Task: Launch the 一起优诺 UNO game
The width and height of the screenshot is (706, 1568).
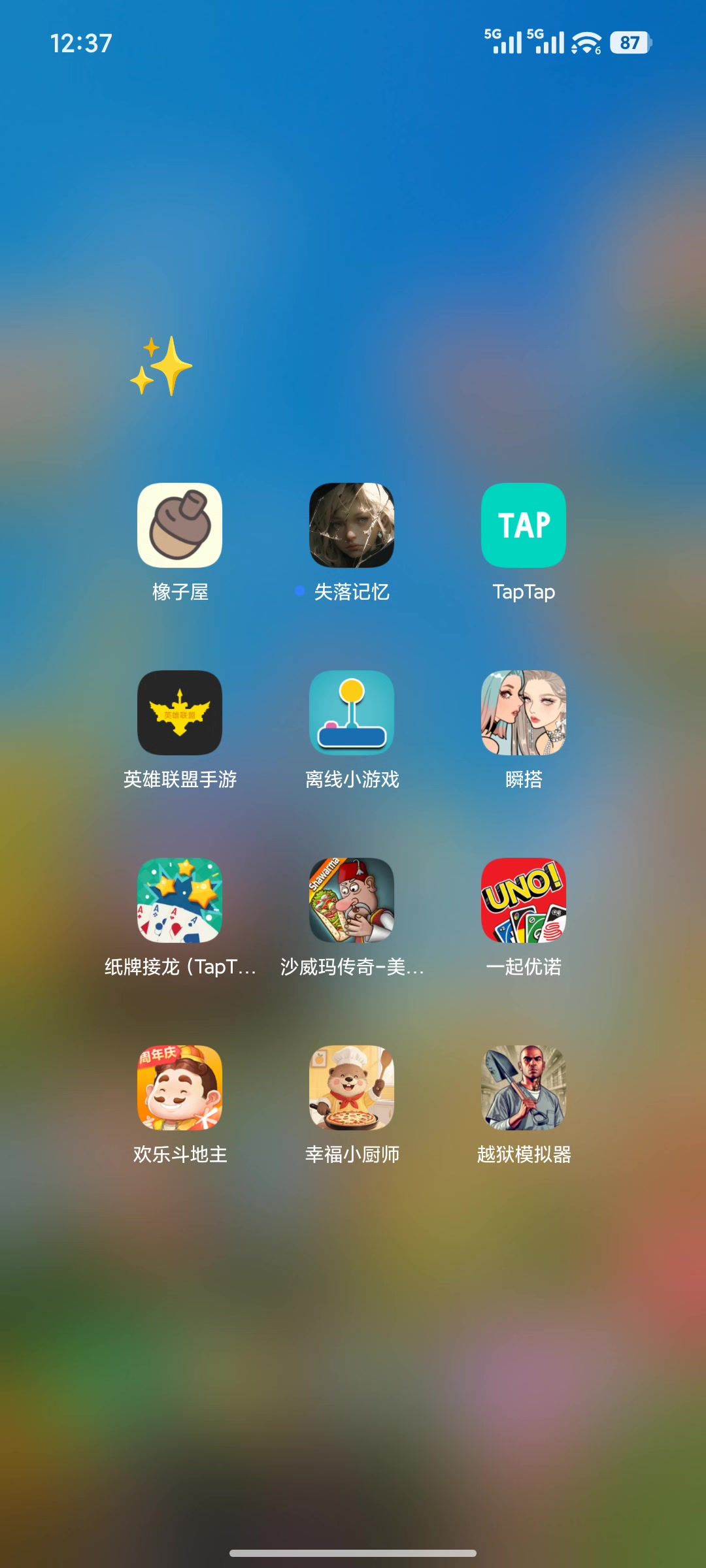Action: tap(524, 900)
